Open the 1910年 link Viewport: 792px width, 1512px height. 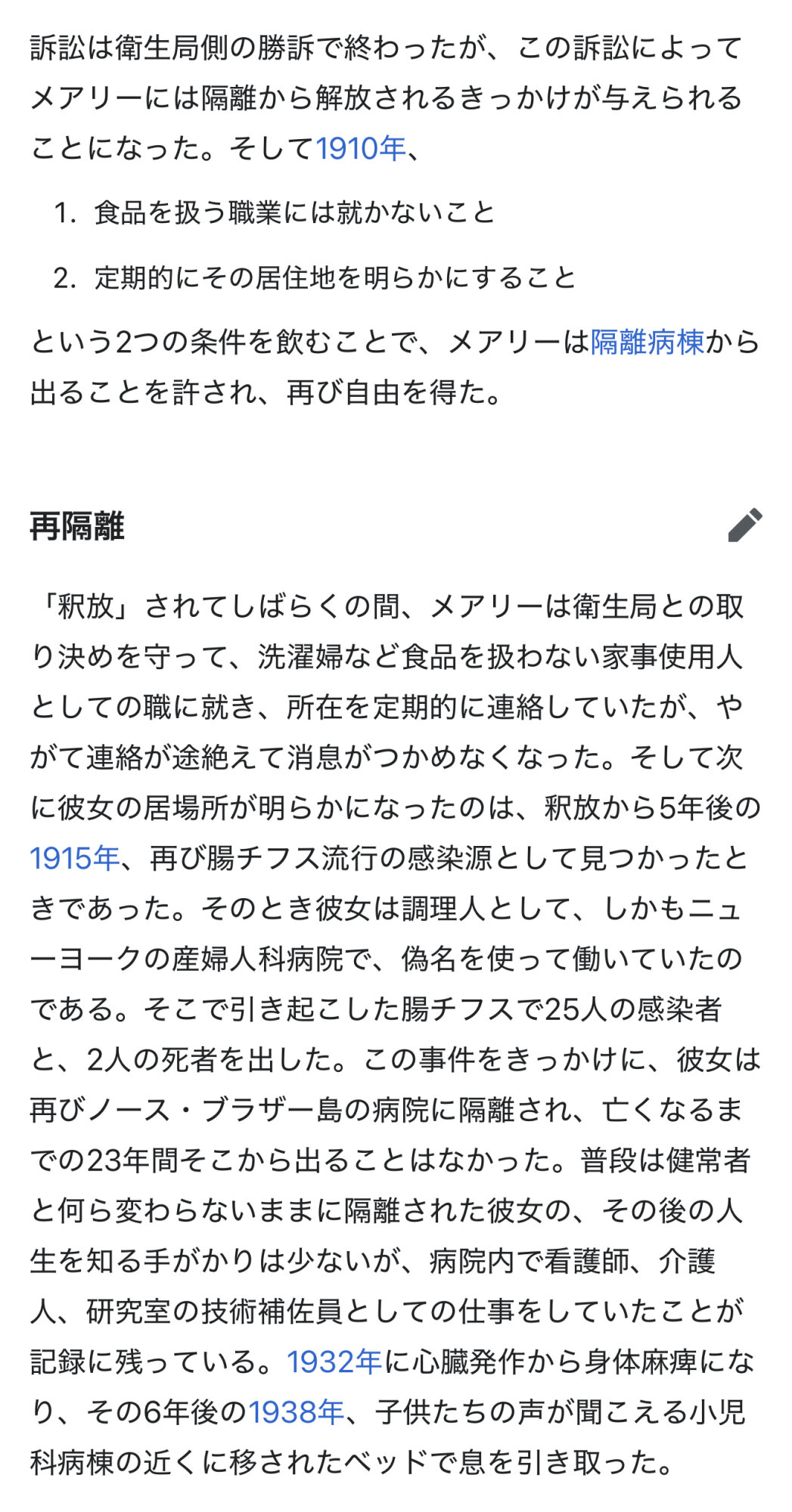(361, 148)
